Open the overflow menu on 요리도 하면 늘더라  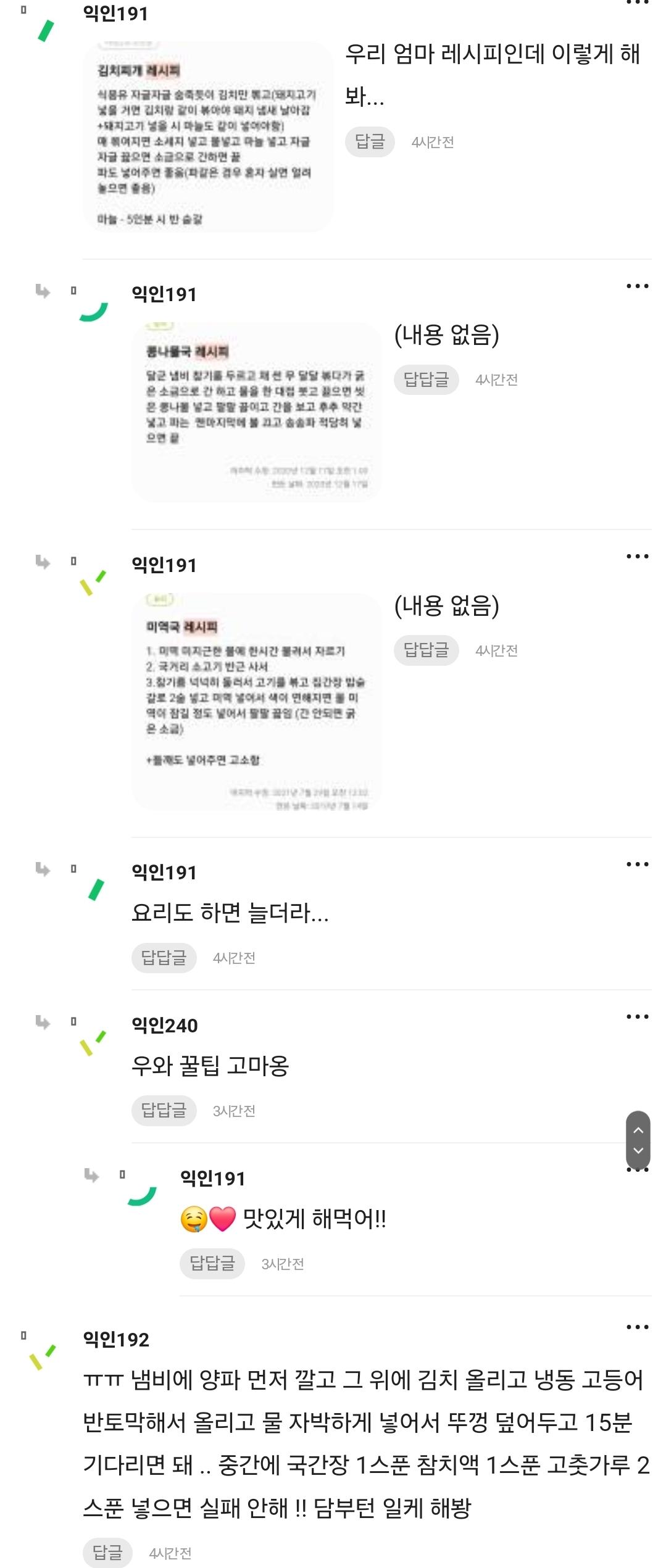(637, 864)
